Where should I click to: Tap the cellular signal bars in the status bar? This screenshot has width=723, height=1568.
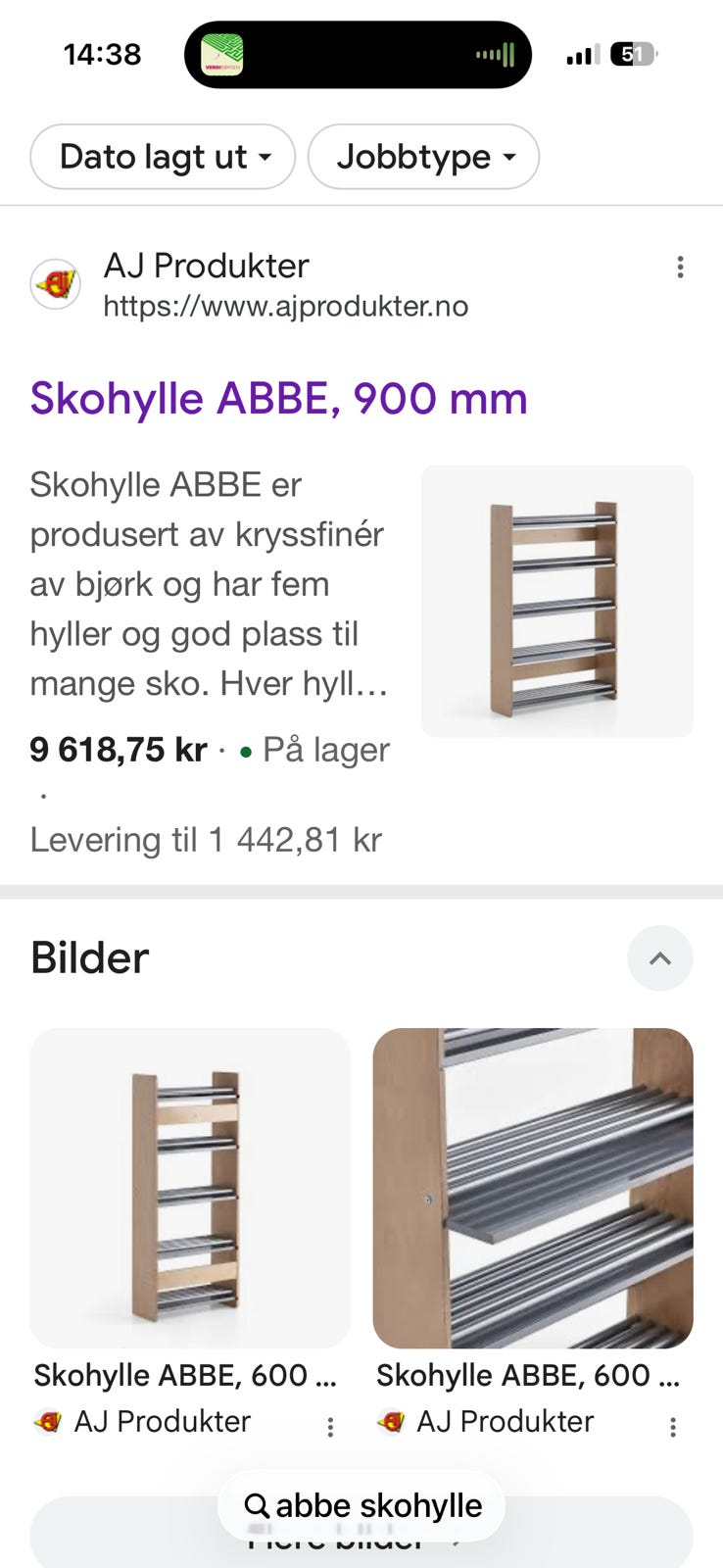[x=582, y=55]
